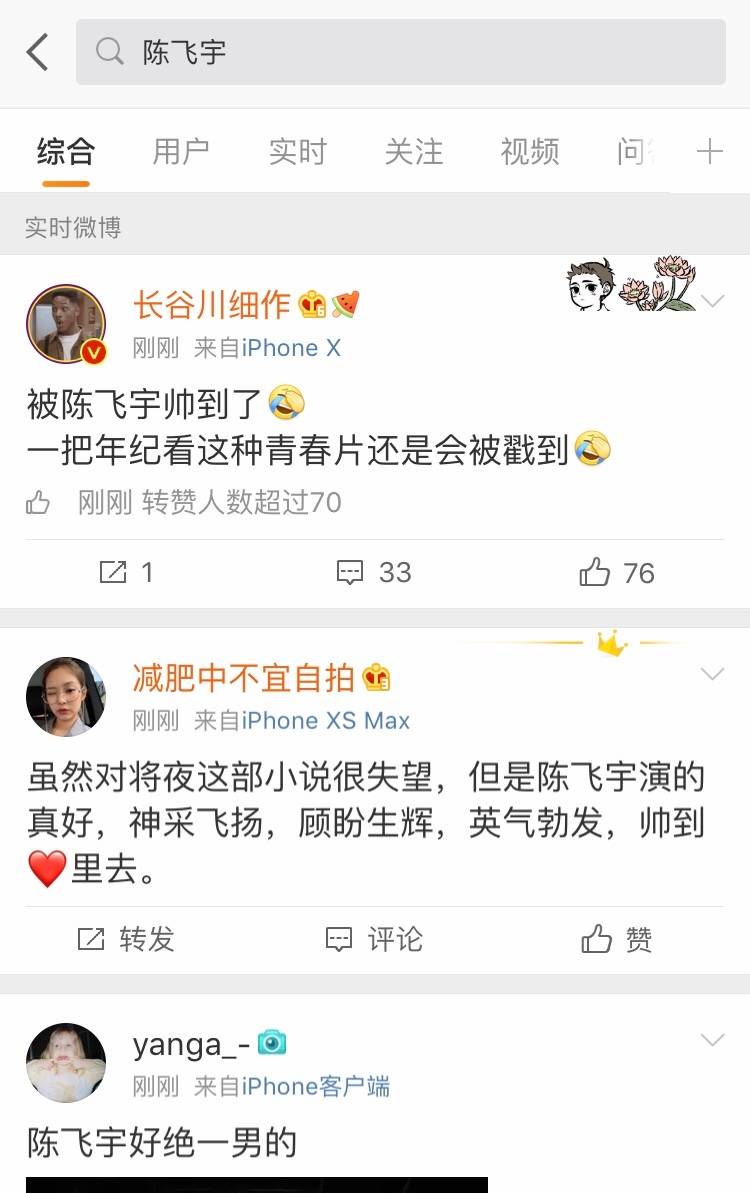Open 长谷川细作's profile avatar
The image size is (750, 1193).
[66, 324]
